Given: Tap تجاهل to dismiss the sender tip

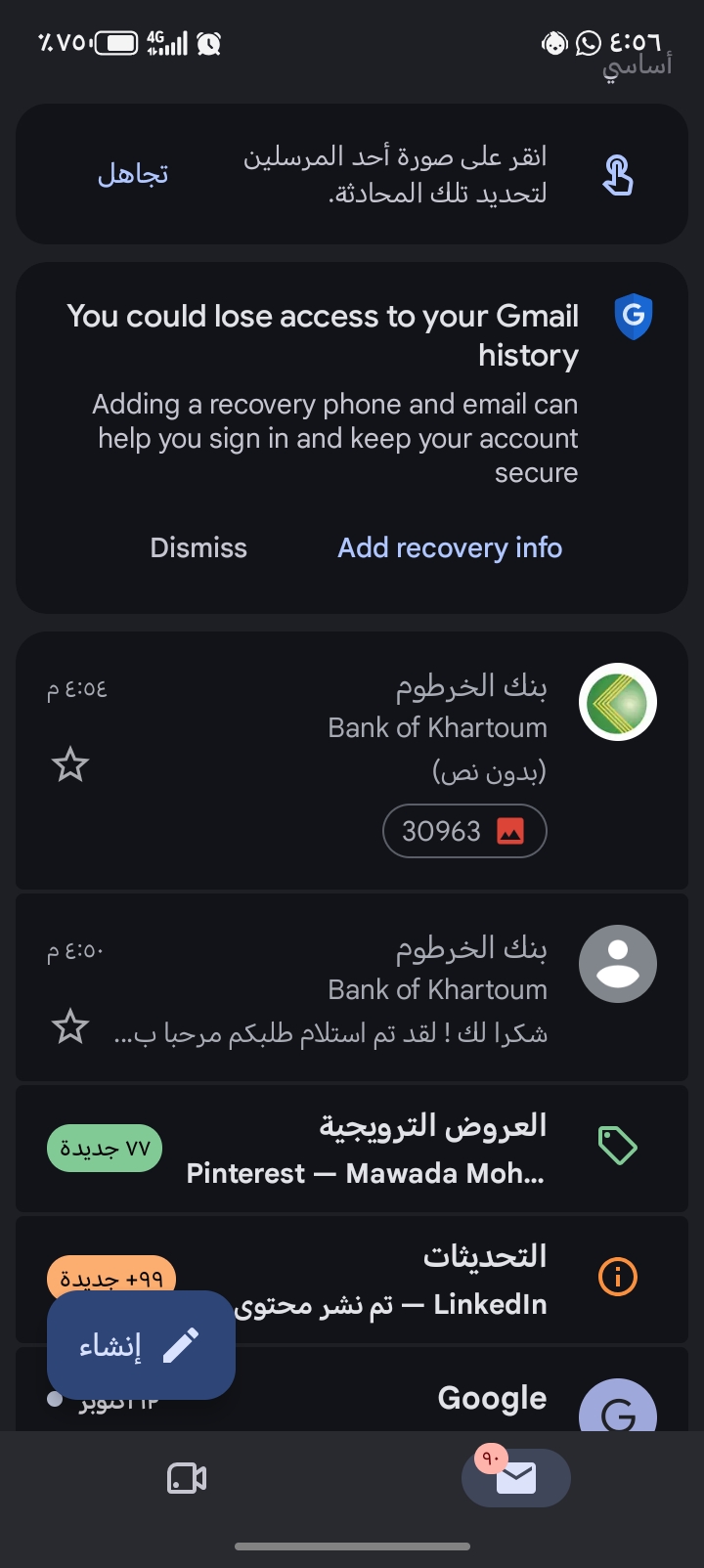Looking at the screenshot, I should (x=133, y=174).
